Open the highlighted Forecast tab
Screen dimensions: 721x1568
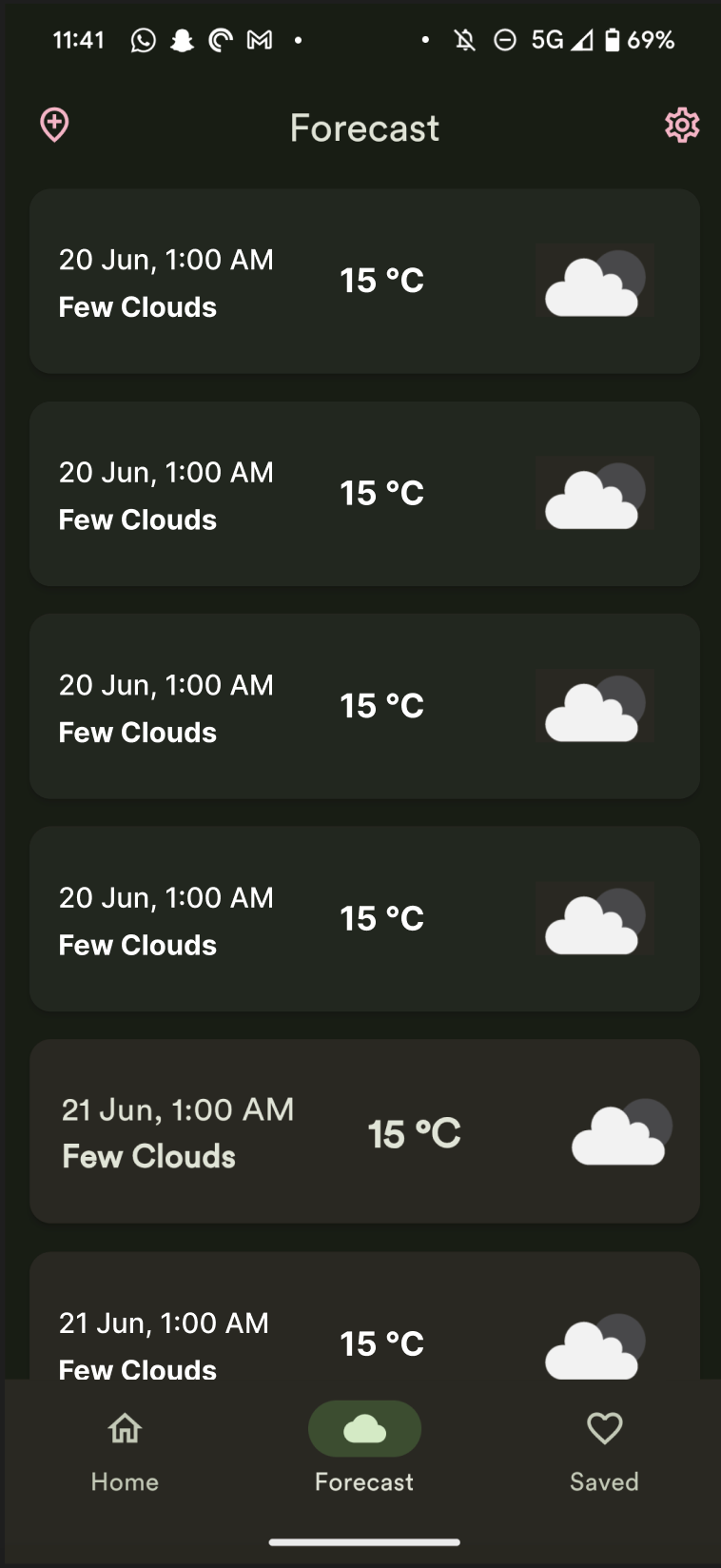(363, 1451)
